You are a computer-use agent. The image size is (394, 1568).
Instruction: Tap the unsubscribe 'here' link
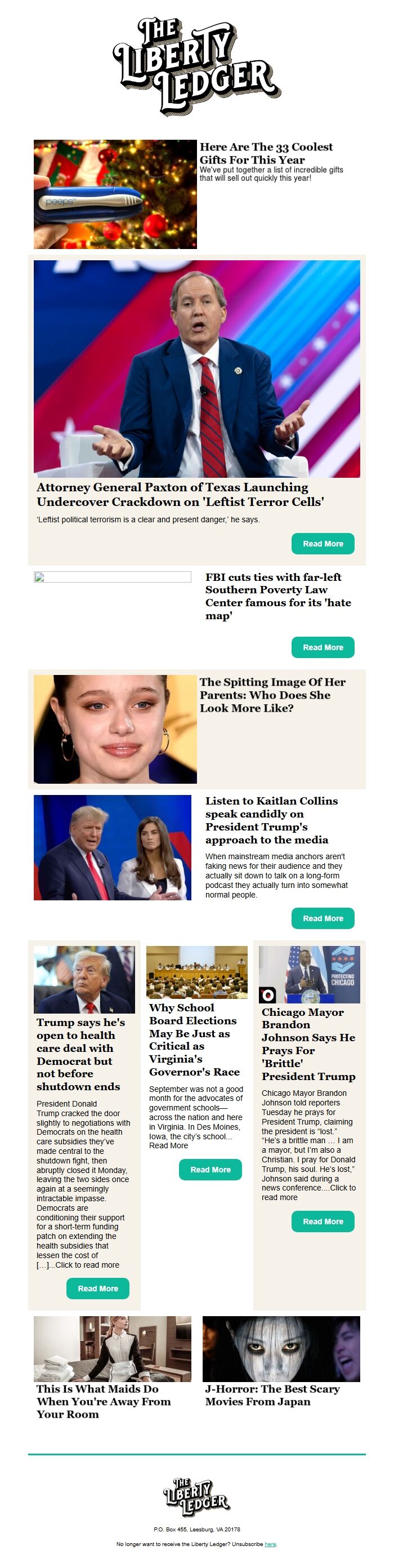point(271,1544)
